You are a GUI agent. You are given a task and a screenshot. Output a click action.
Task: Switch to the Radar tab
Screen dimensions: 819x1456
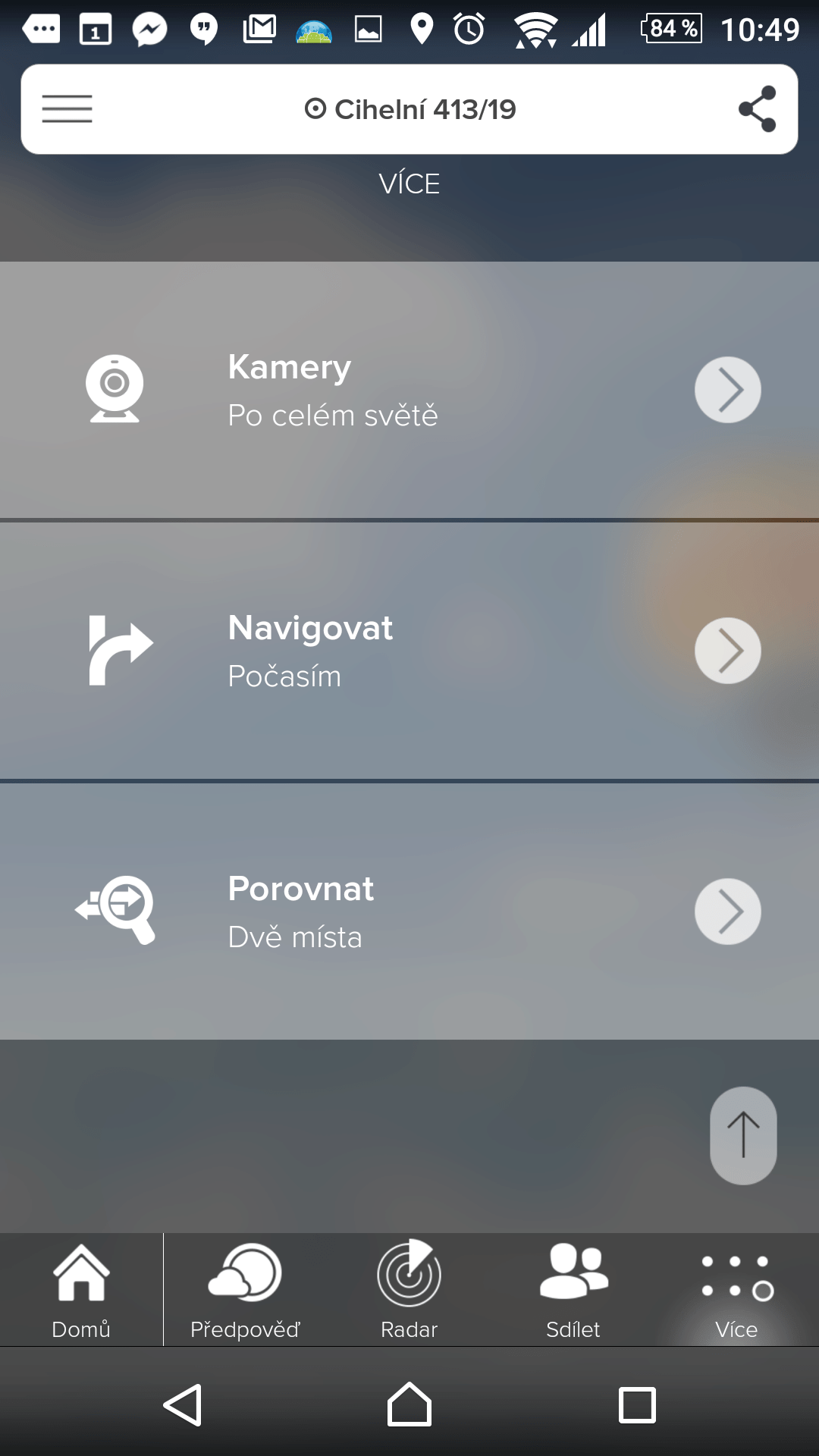pos(409,1290)
